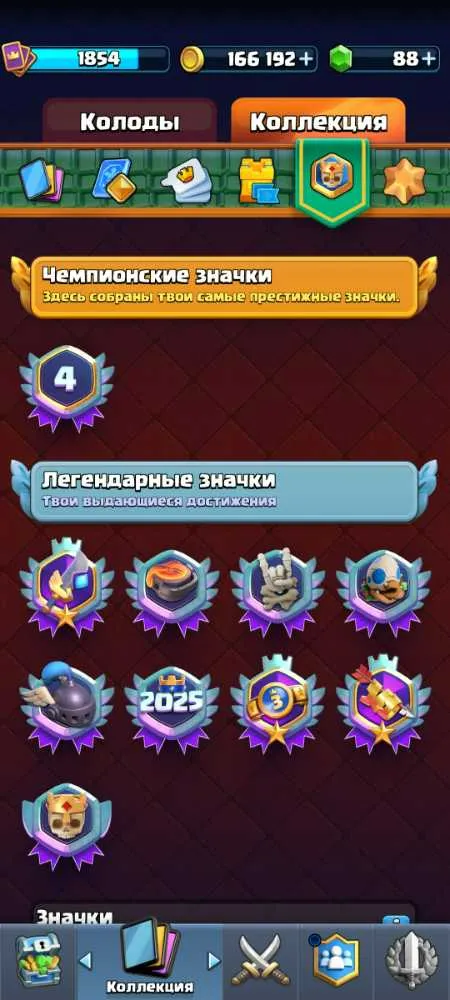Open the cards collection sub-tab
Viewport: 450px width, 1000px height.
[42, 179]
